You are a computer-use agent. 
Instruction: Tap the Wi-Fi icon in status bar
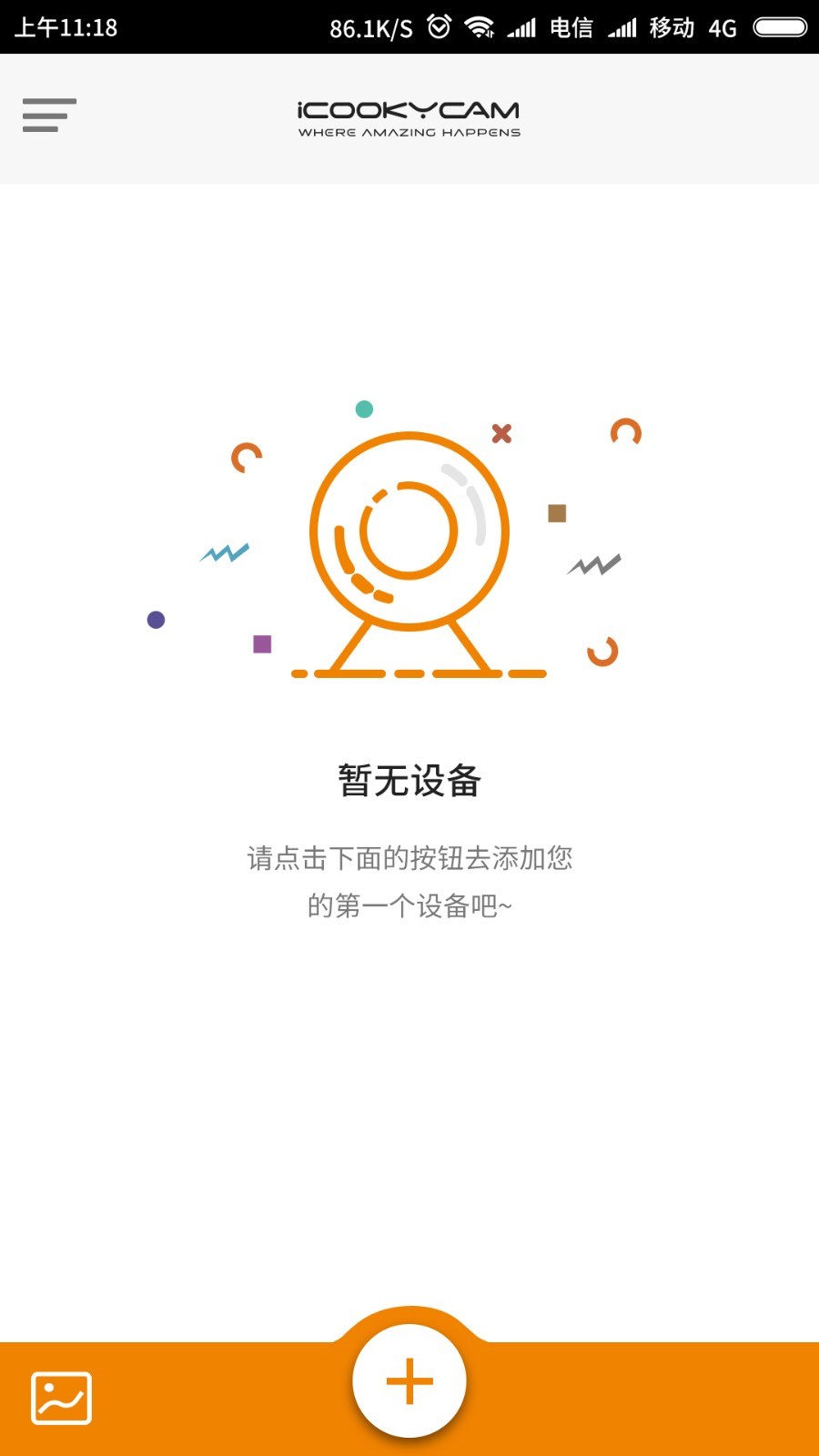tap(480, 27)
